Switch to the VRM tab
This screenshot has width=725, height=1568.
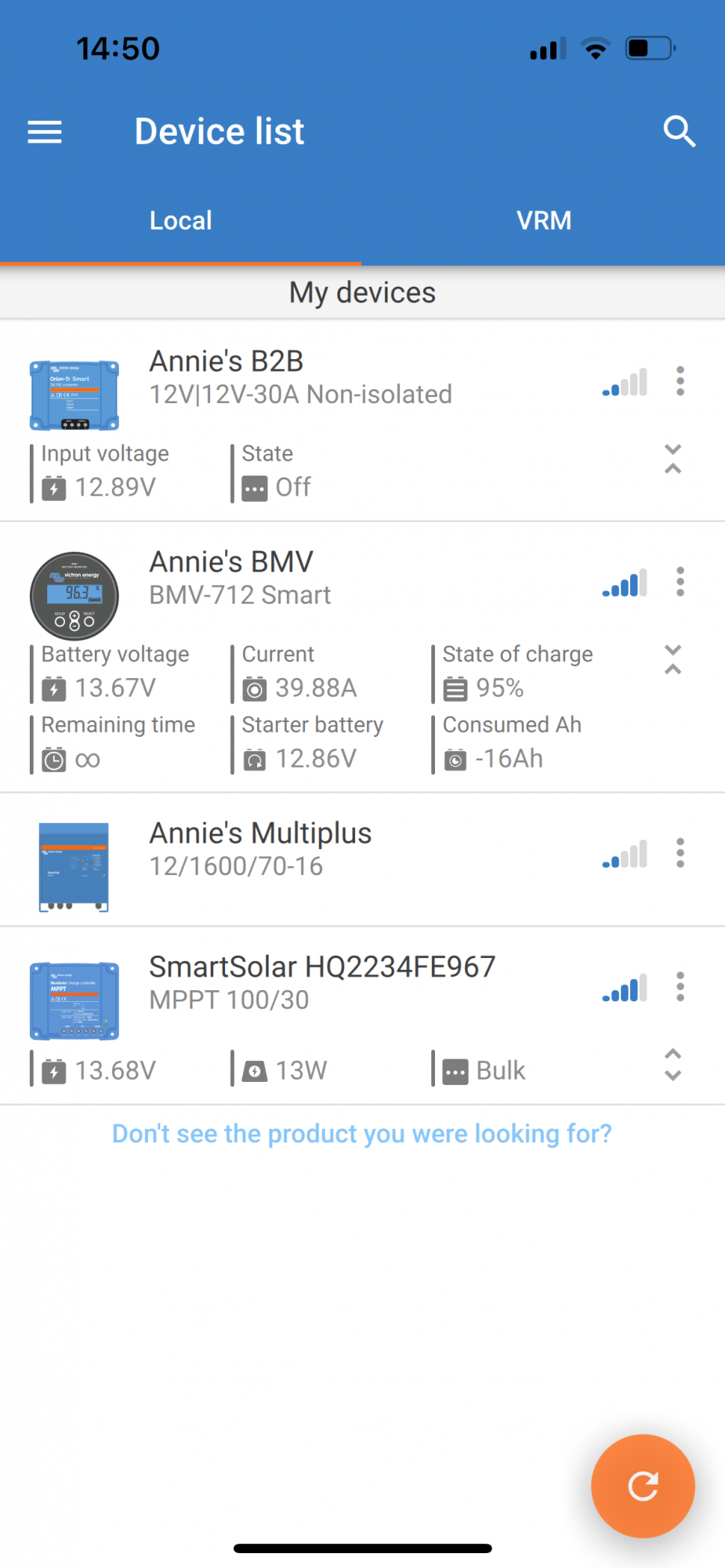(543, 221)
